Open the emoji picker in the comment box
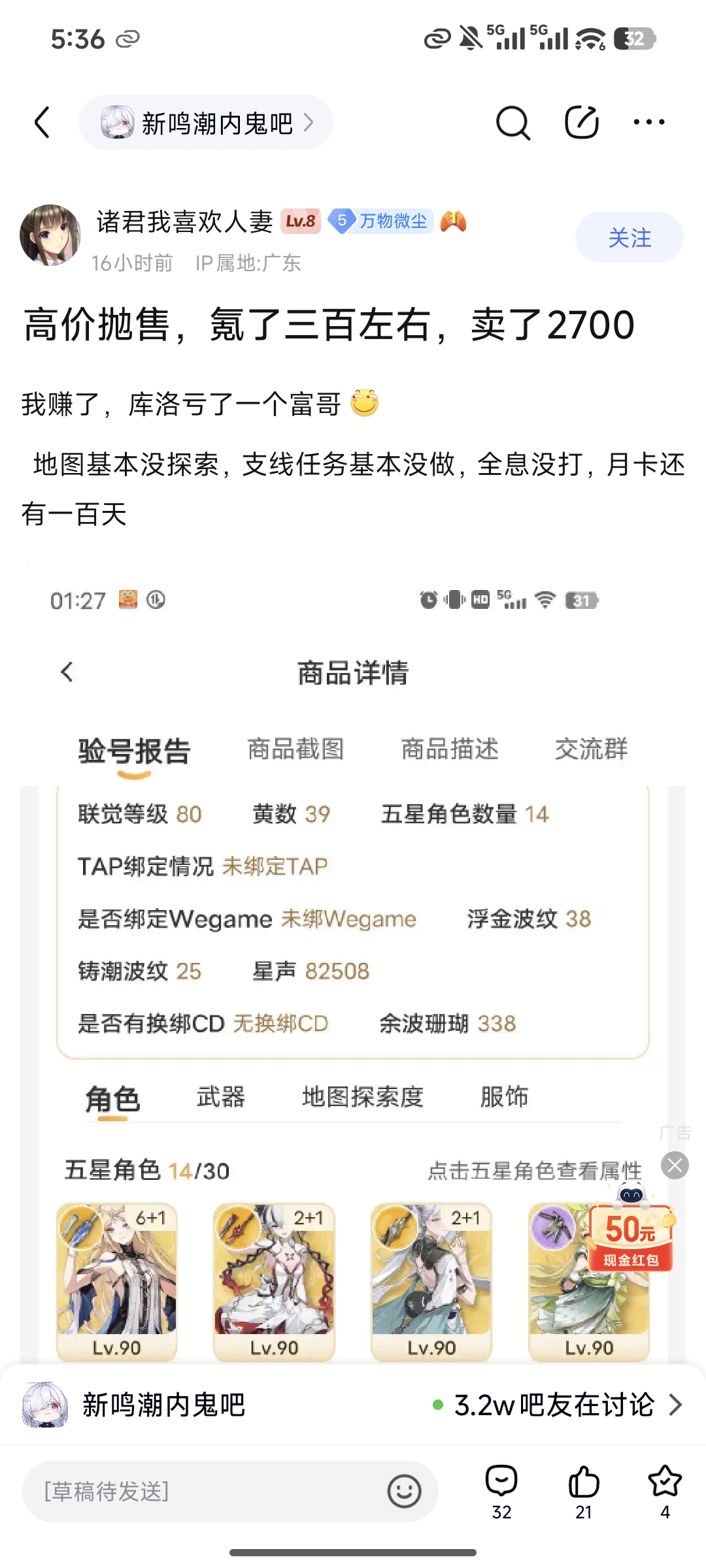 pyautogui.click(x=404, y=1492)
